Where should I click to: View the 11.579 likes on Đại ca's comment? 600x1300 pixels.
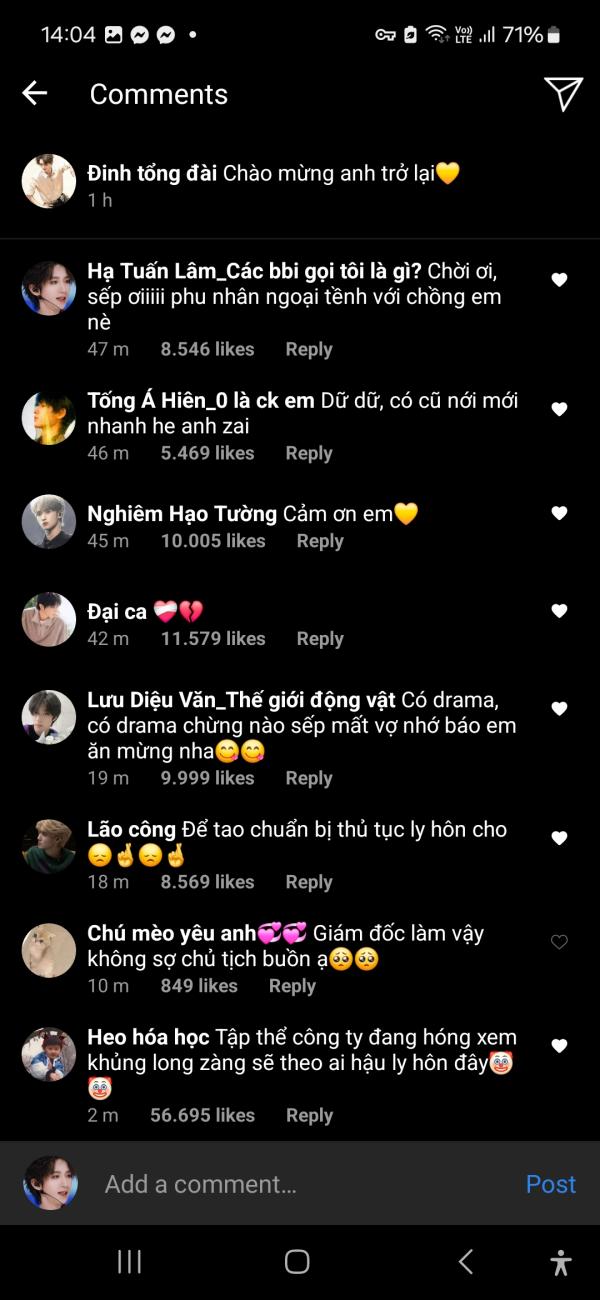click(212, 639)
